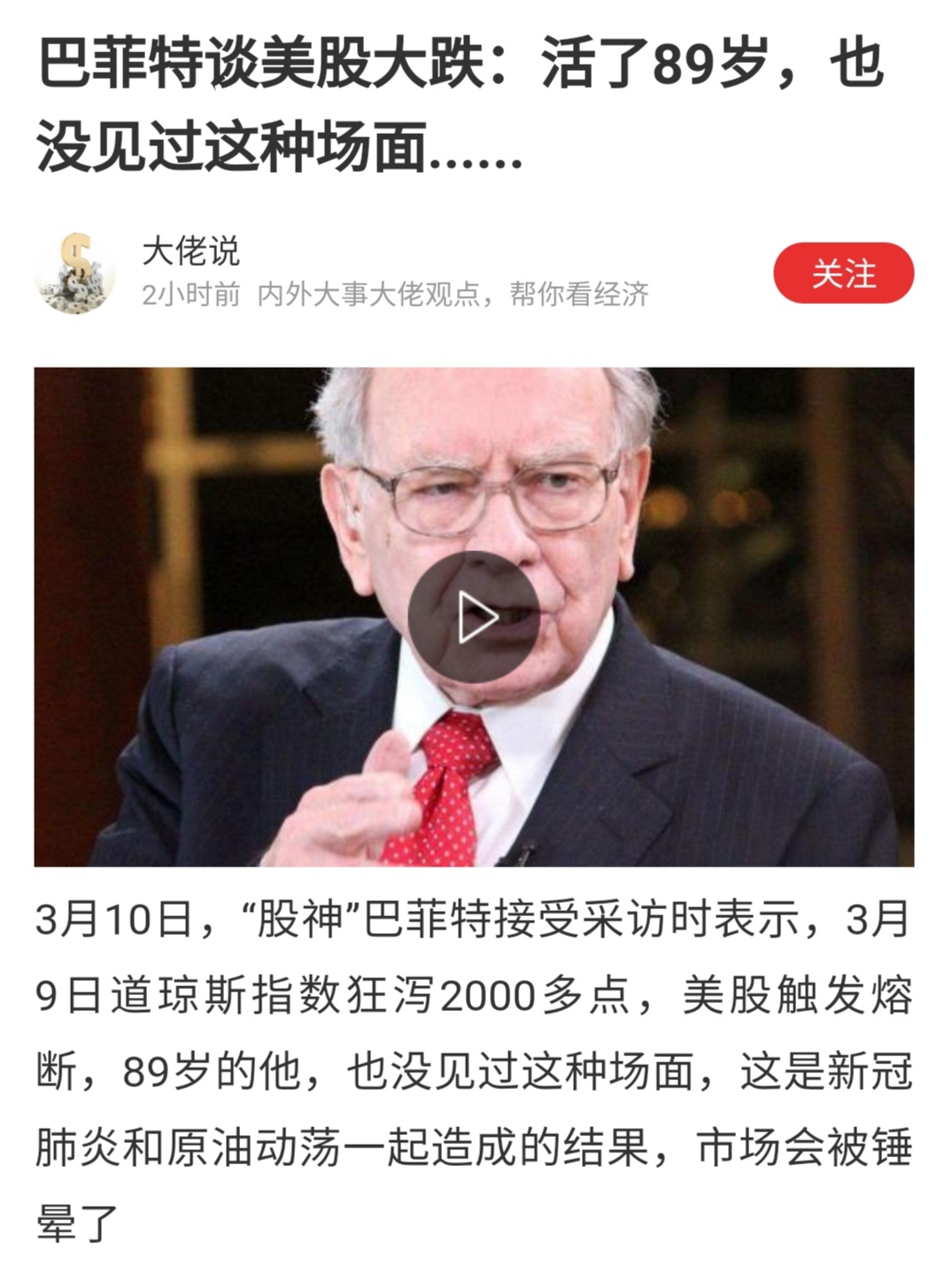The height and width of the screenshot is (1275, 952).
Task: Open the 大佬说 author name
Action: [190, 251]
